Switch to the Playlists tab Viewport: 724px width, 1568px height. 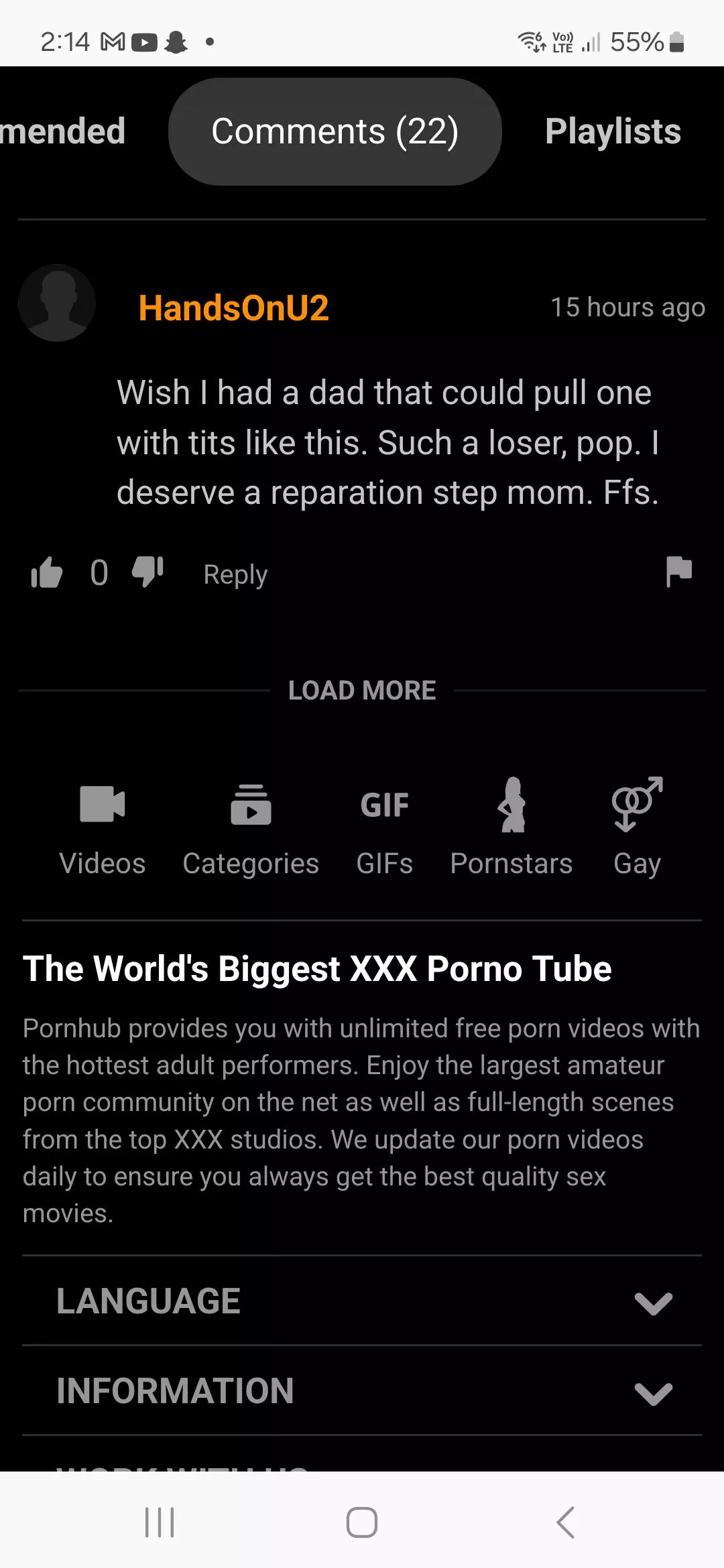click(613, 131)
